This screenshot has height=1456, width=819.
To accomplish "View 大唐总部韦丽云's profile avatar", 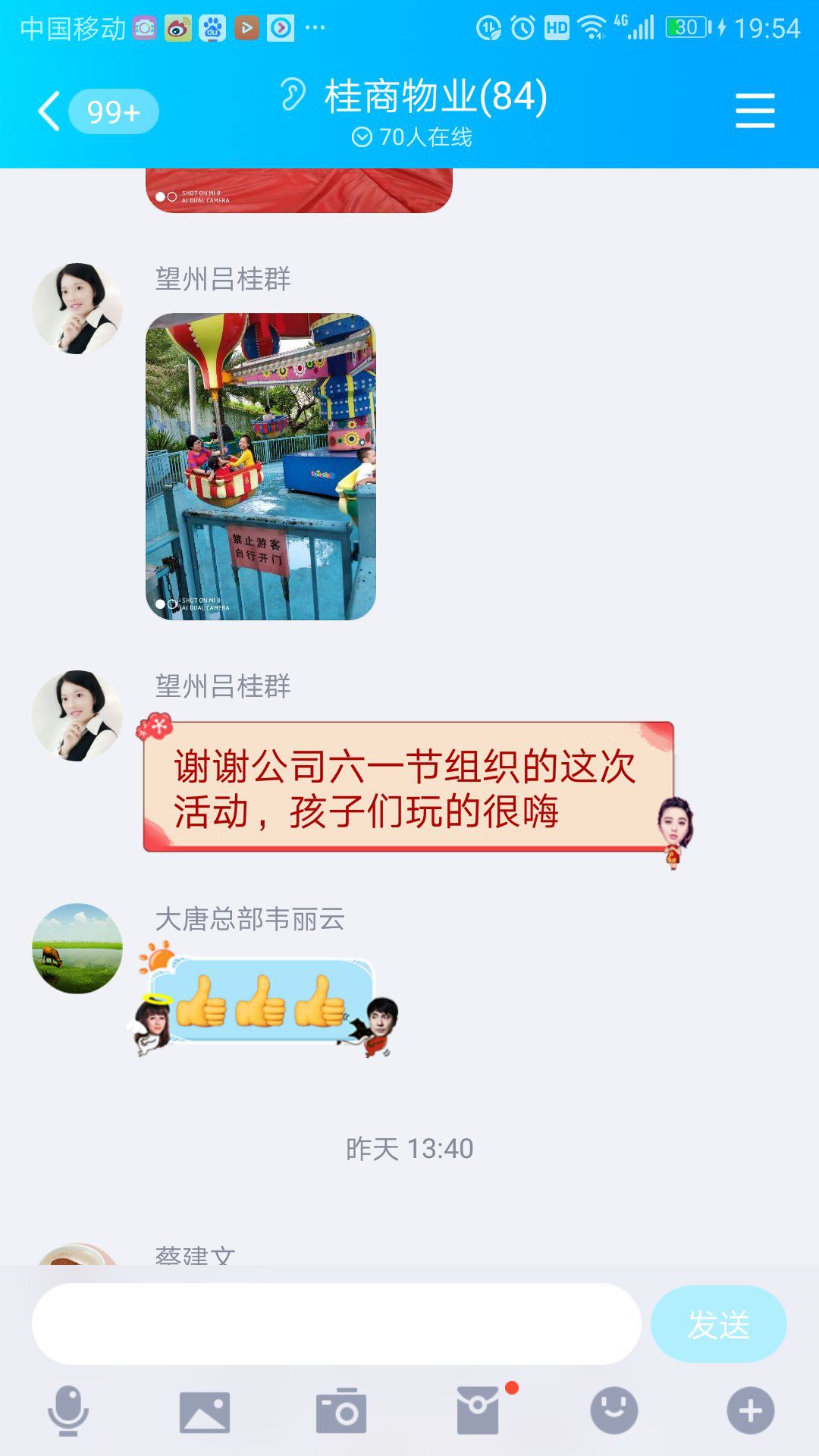I will click(77, 948).
